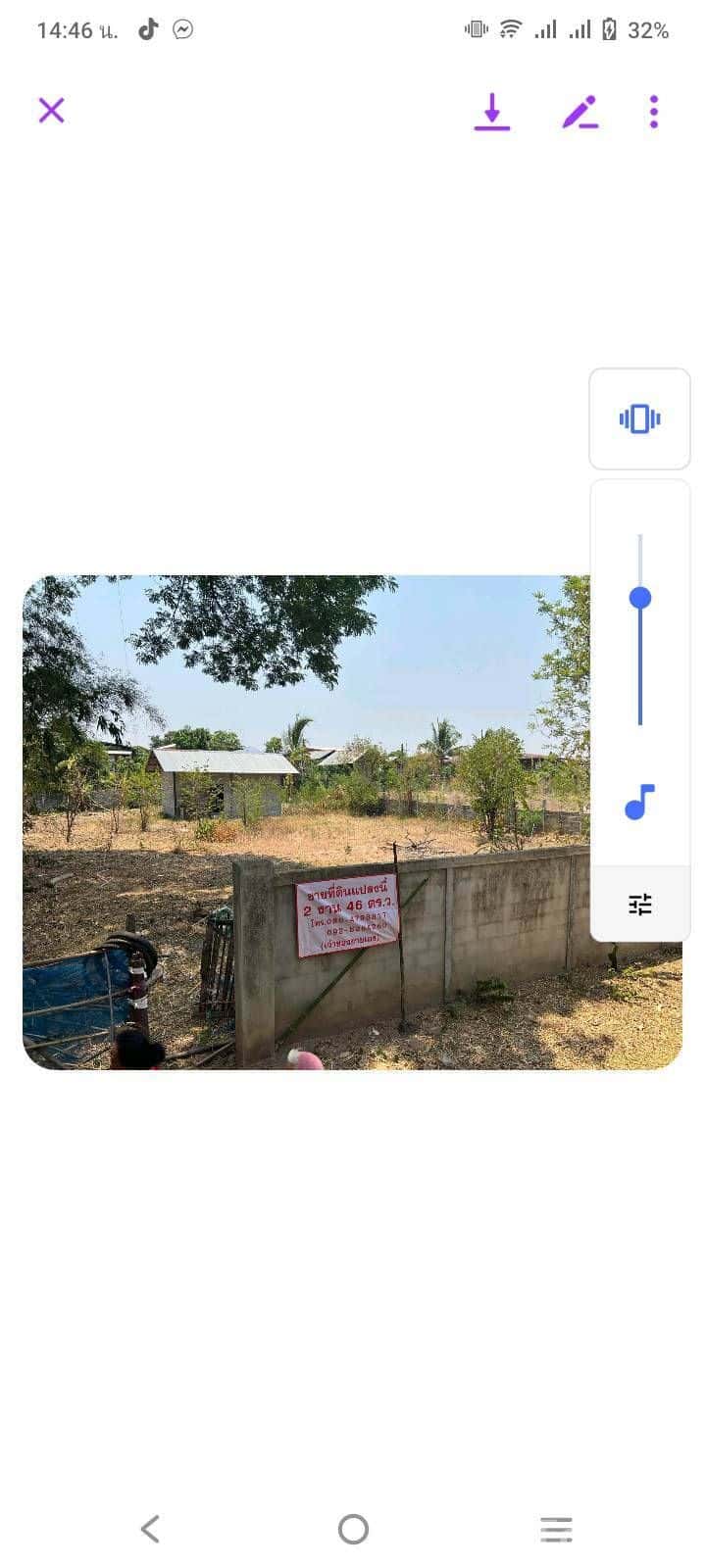The height and width of the screenshot is (1568, 706).
Task: Select the pencil edit icon
Action: tap(580, 112)
